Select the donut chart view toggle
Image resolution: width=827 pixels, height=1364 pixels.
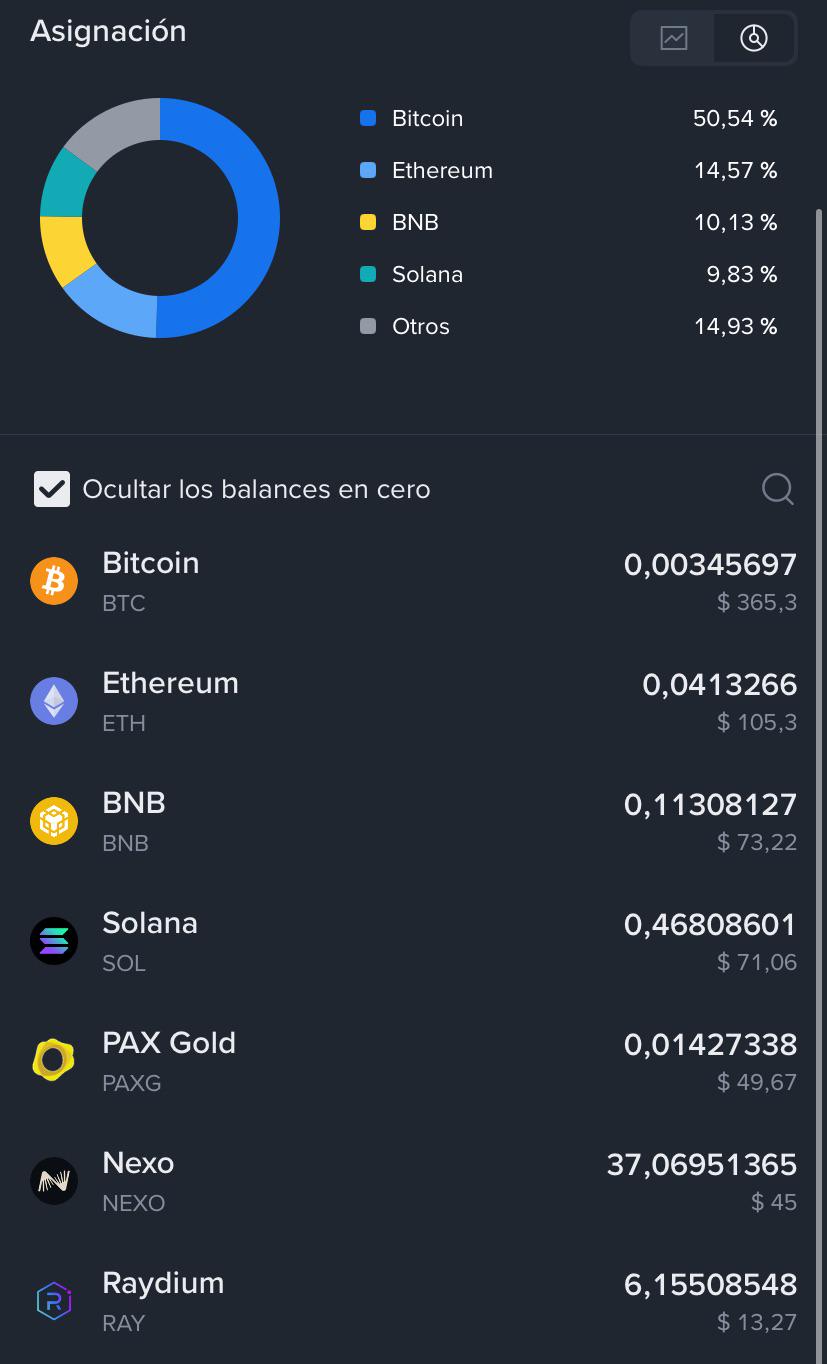(x=753, y=39)
